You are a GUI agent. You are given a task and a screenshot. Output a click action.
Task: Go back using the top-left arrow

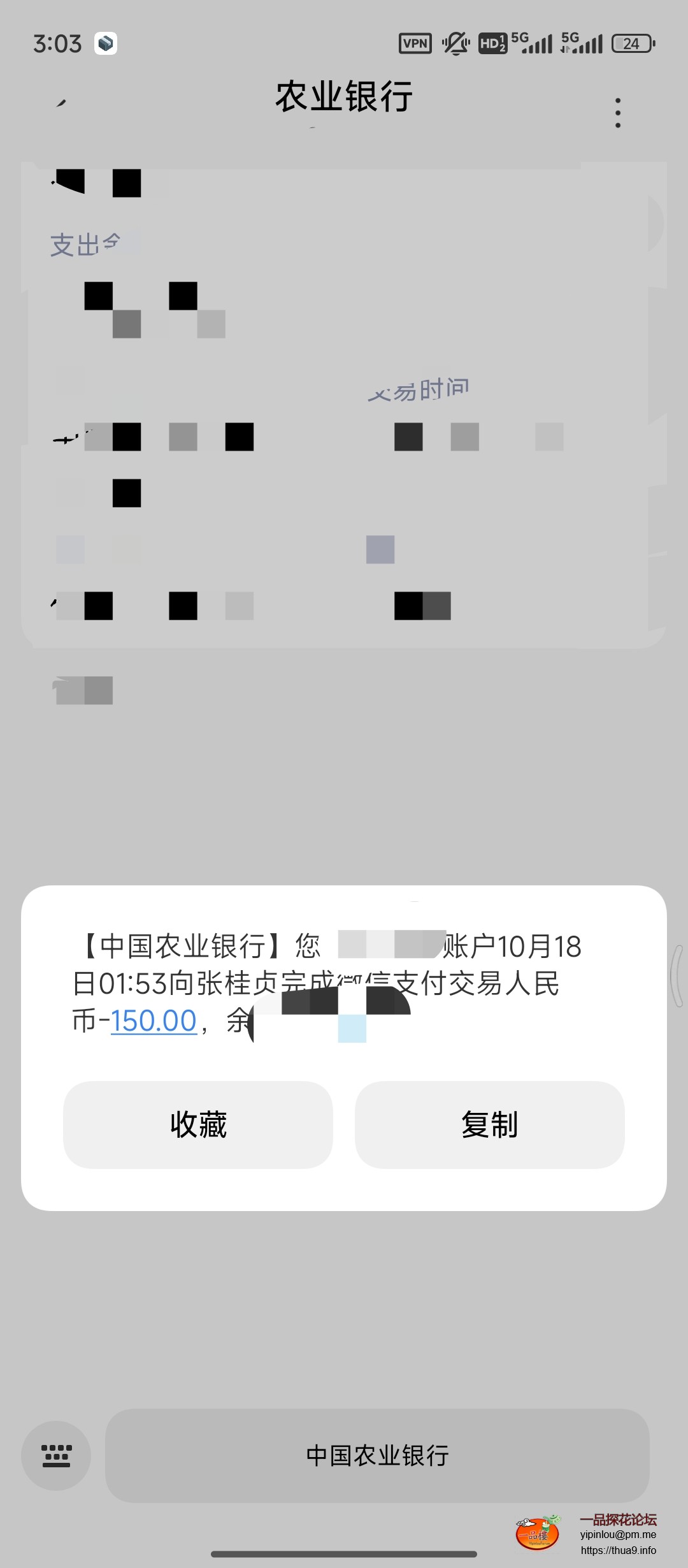61,103
